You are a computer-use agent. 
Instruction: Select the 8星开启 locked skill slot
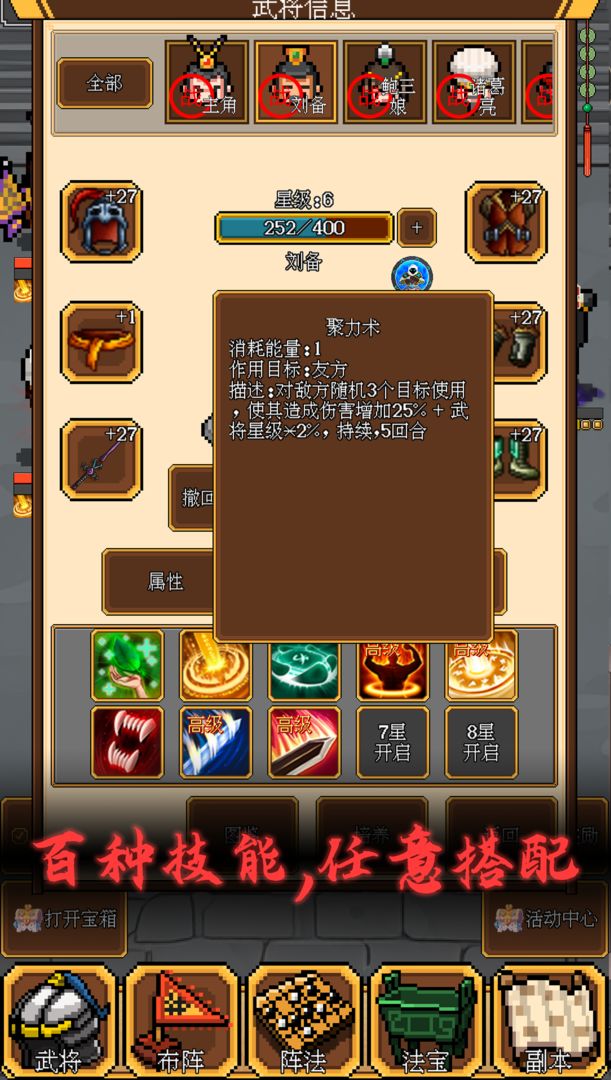click(482, 742)
